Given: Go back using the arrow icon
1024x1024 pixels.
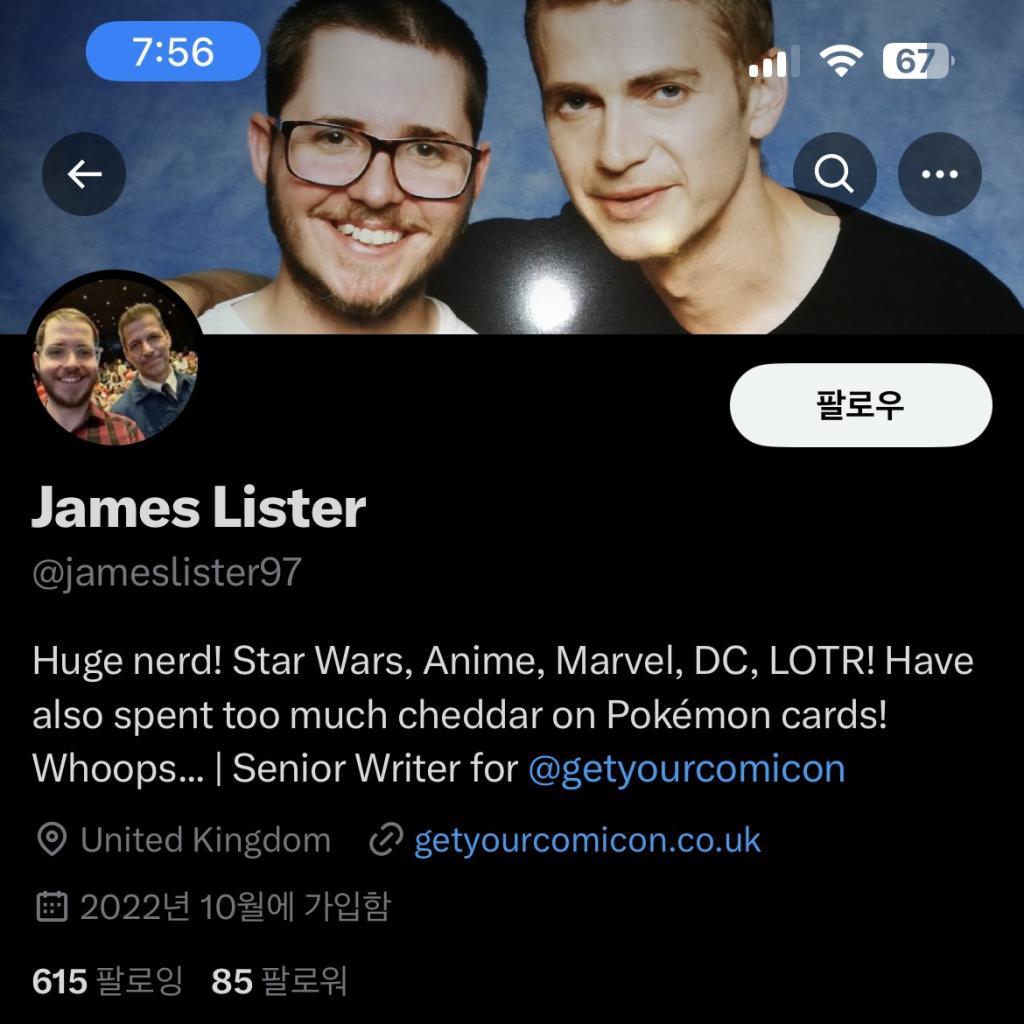Looking at the screenshot, I should pyautogui.click(x=84, y=174).
